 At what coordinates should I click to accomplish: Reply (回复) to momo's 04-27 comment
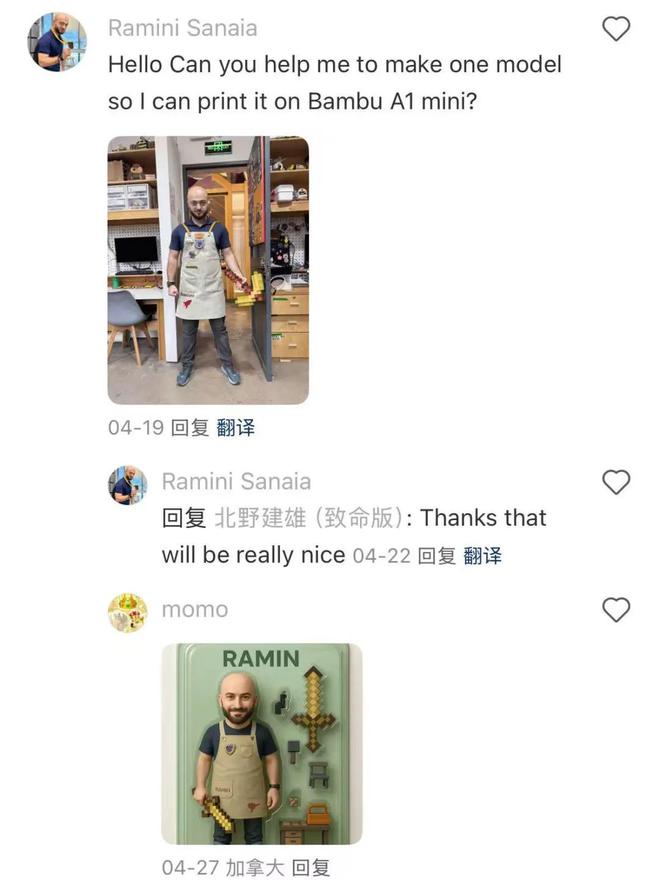click(311, 868)
